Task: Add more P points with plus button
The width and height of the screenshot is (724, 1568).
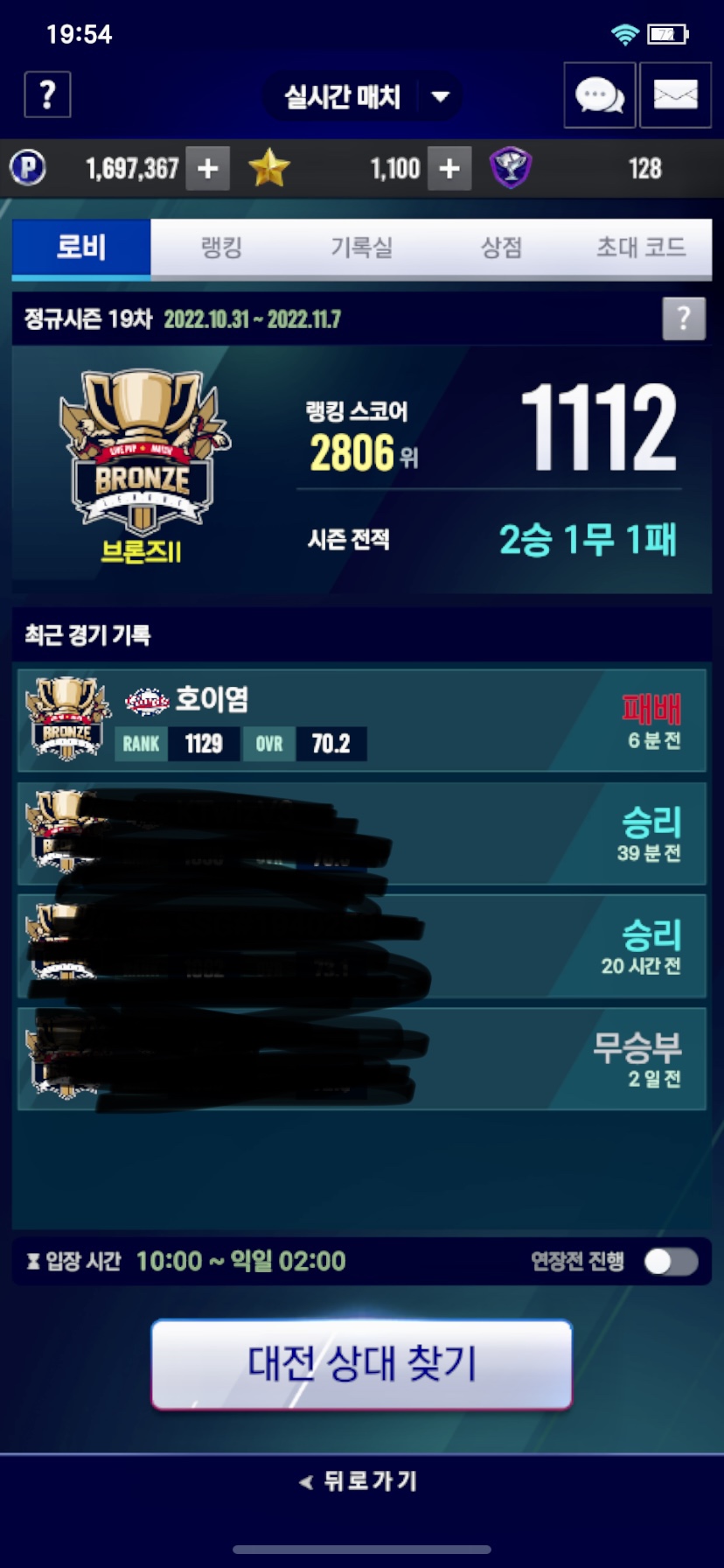Action: click(x=207, y=168)
